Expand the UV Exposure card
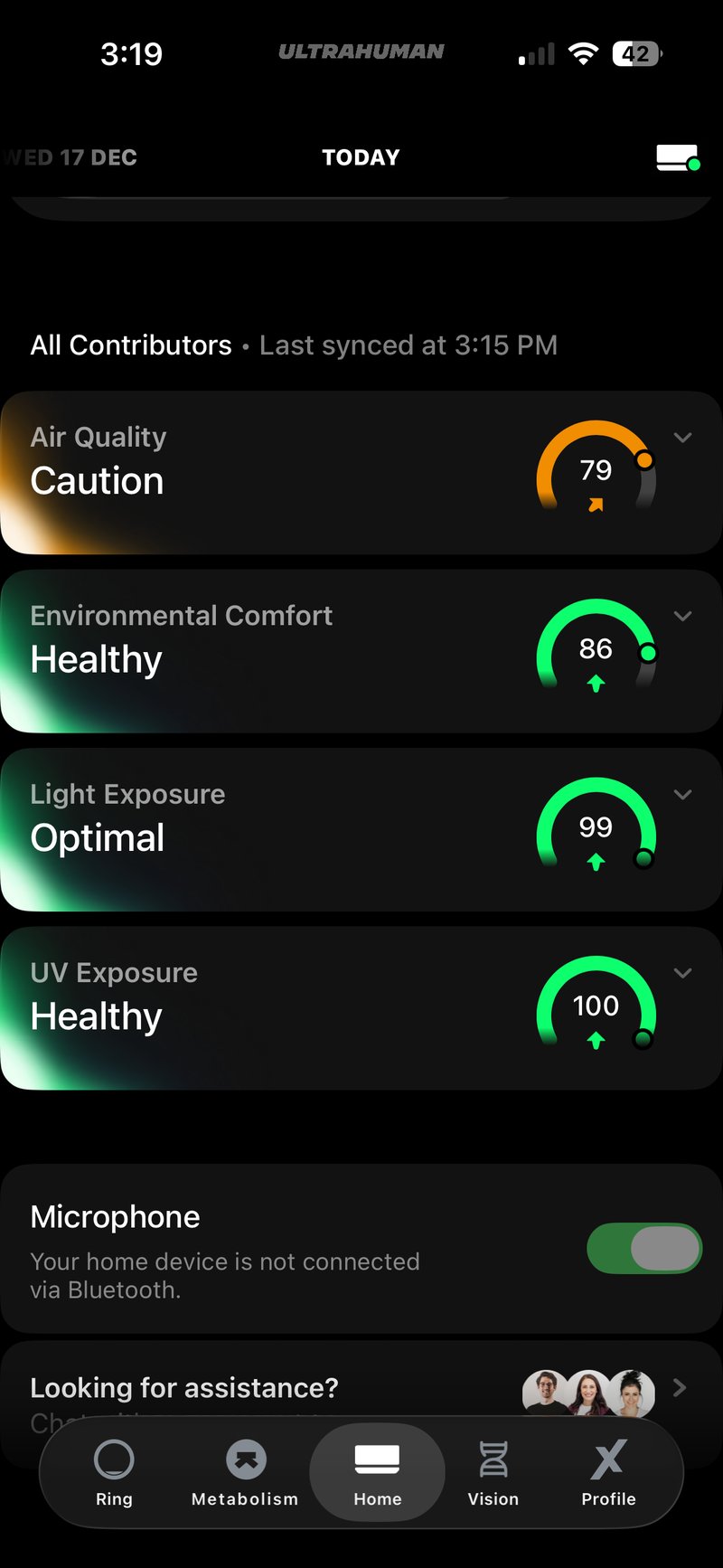 point(683,973)
